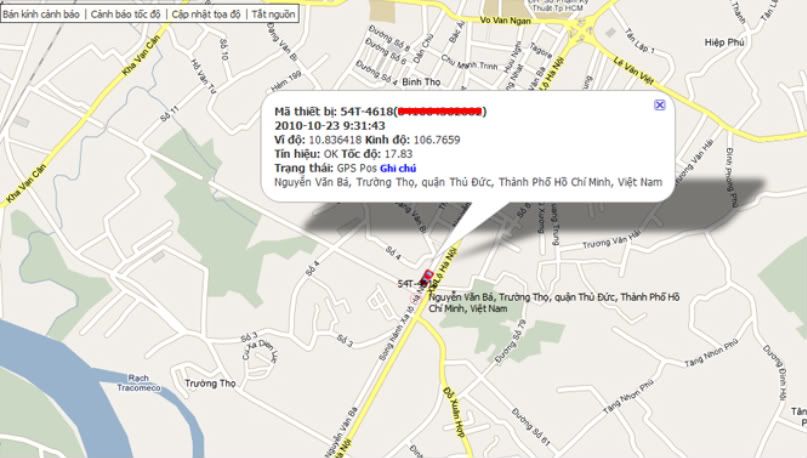Close the device info popup

click(659, 105)
